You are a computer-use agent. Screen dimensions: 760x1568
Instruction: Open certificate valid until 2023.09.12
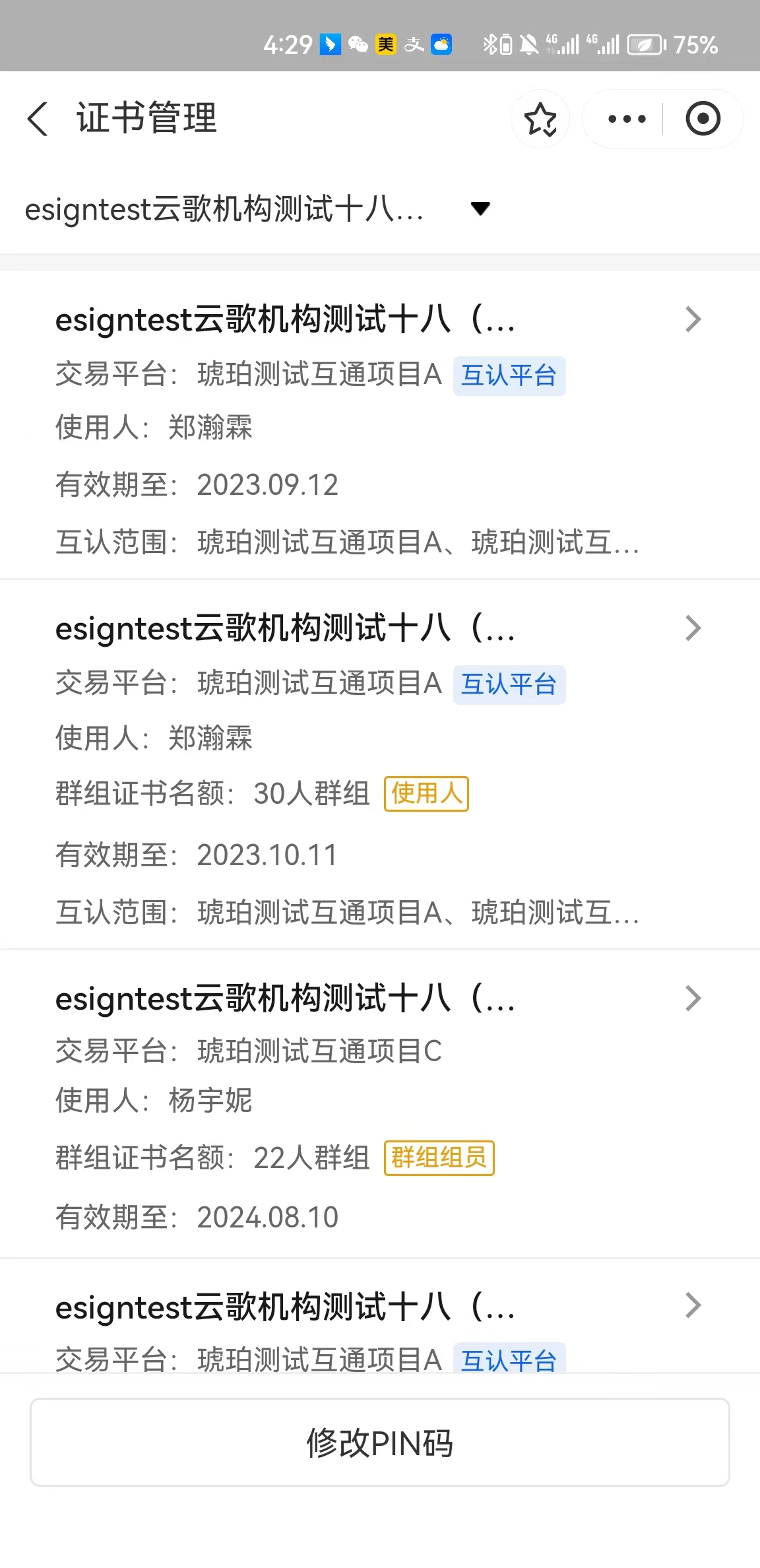[380, 425]
